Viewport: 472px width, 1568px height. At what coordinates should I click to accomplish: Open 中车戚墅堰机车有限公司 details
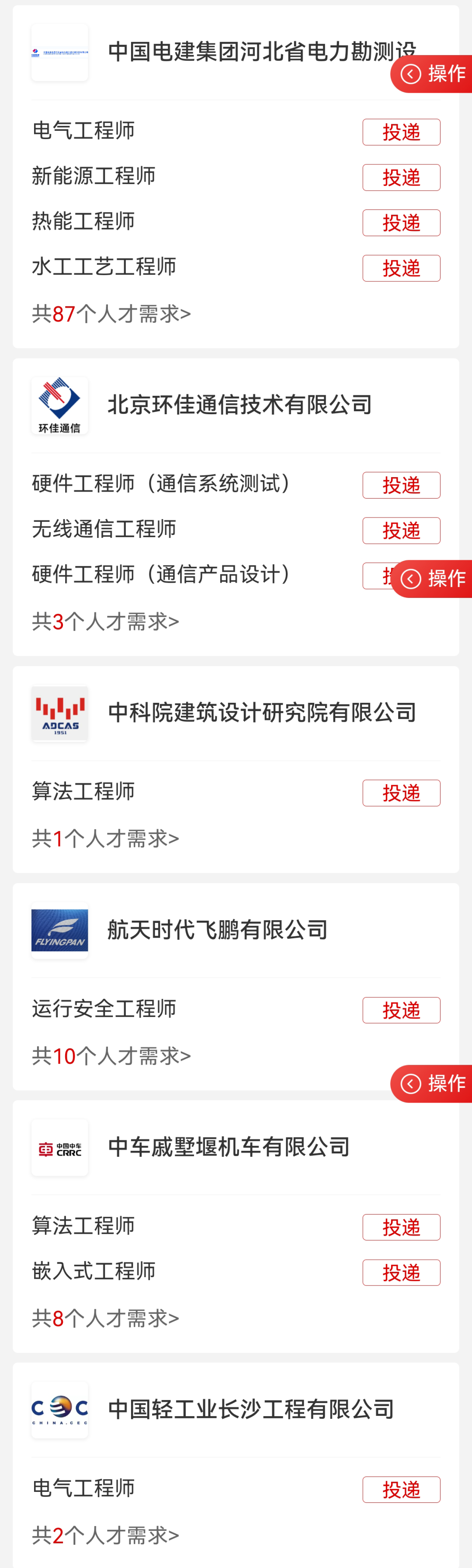coord(228,1147)
